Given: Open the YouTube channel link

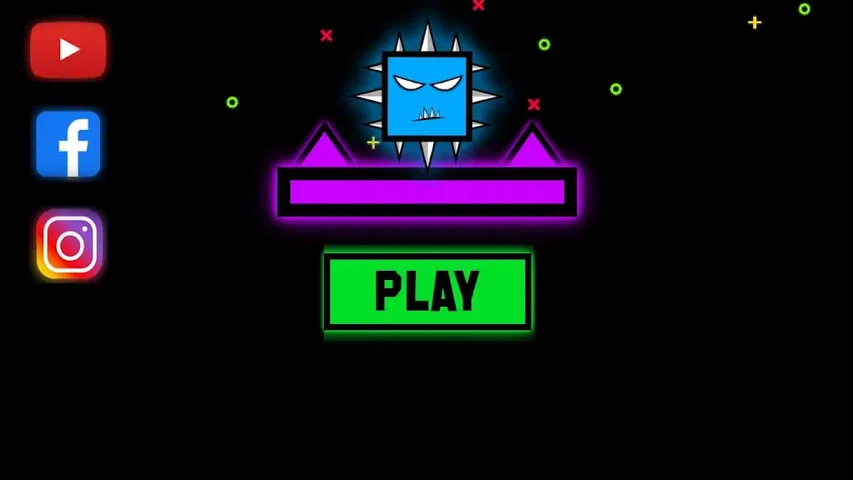Looking at the screenshot, I should click(x=68, y=50).
